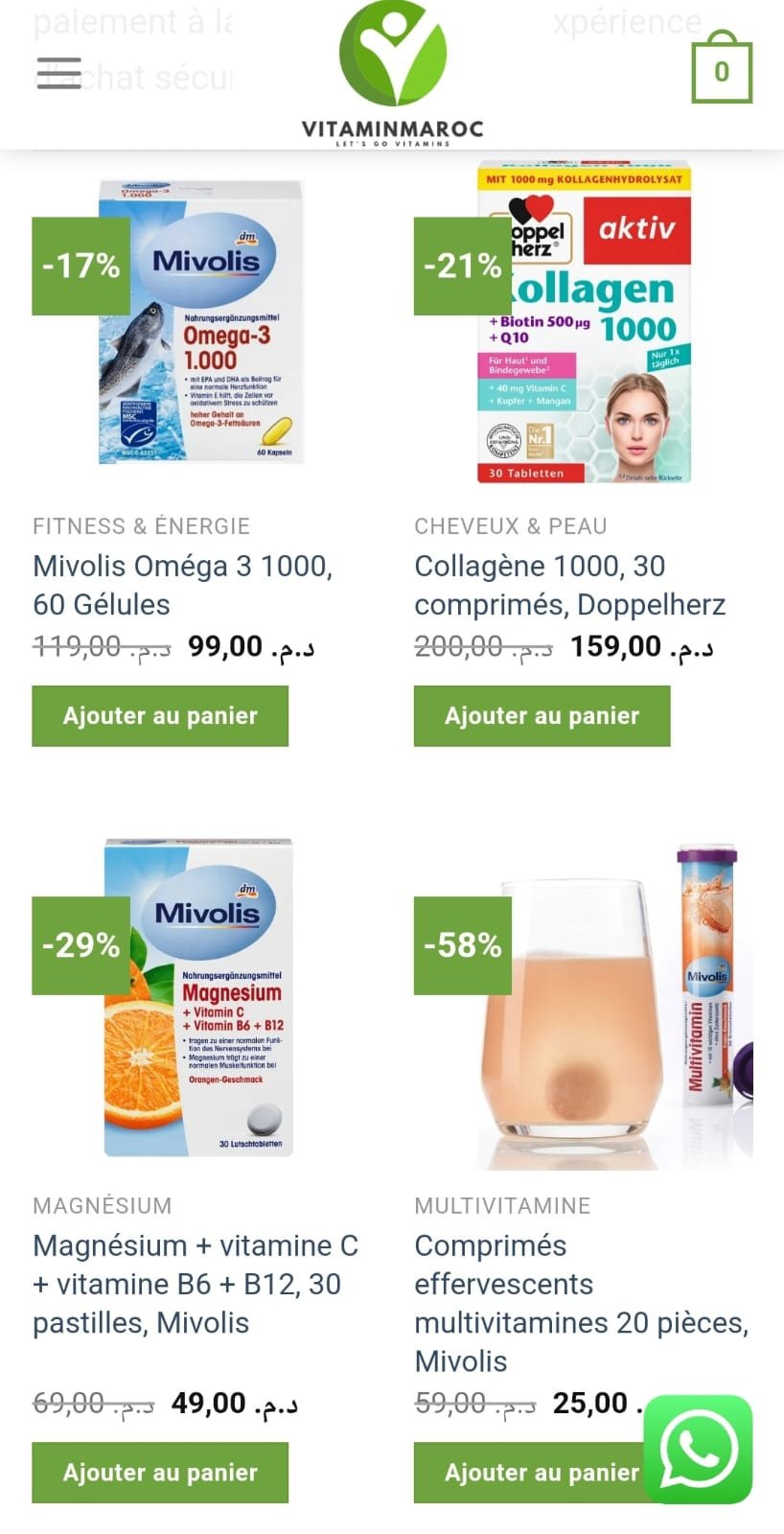
Task: Add Magnésium + vitamine C pastilles to cart
Action: pos(160,1473)
